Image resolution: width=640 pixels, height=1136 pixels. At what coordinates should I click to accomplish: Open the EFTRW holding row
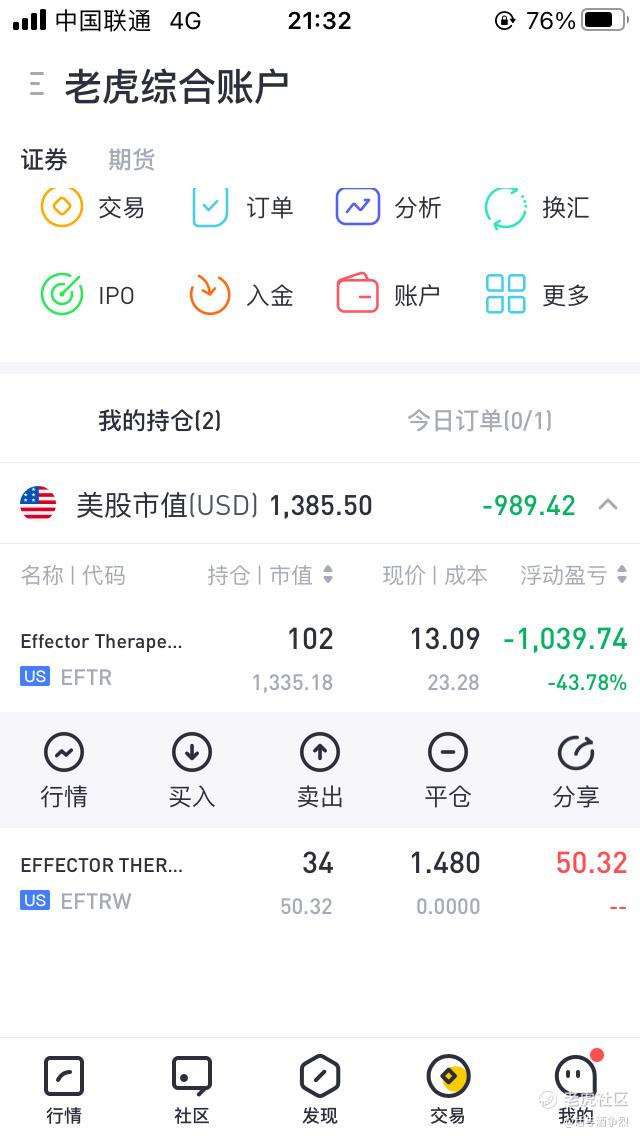coord(320,882)
